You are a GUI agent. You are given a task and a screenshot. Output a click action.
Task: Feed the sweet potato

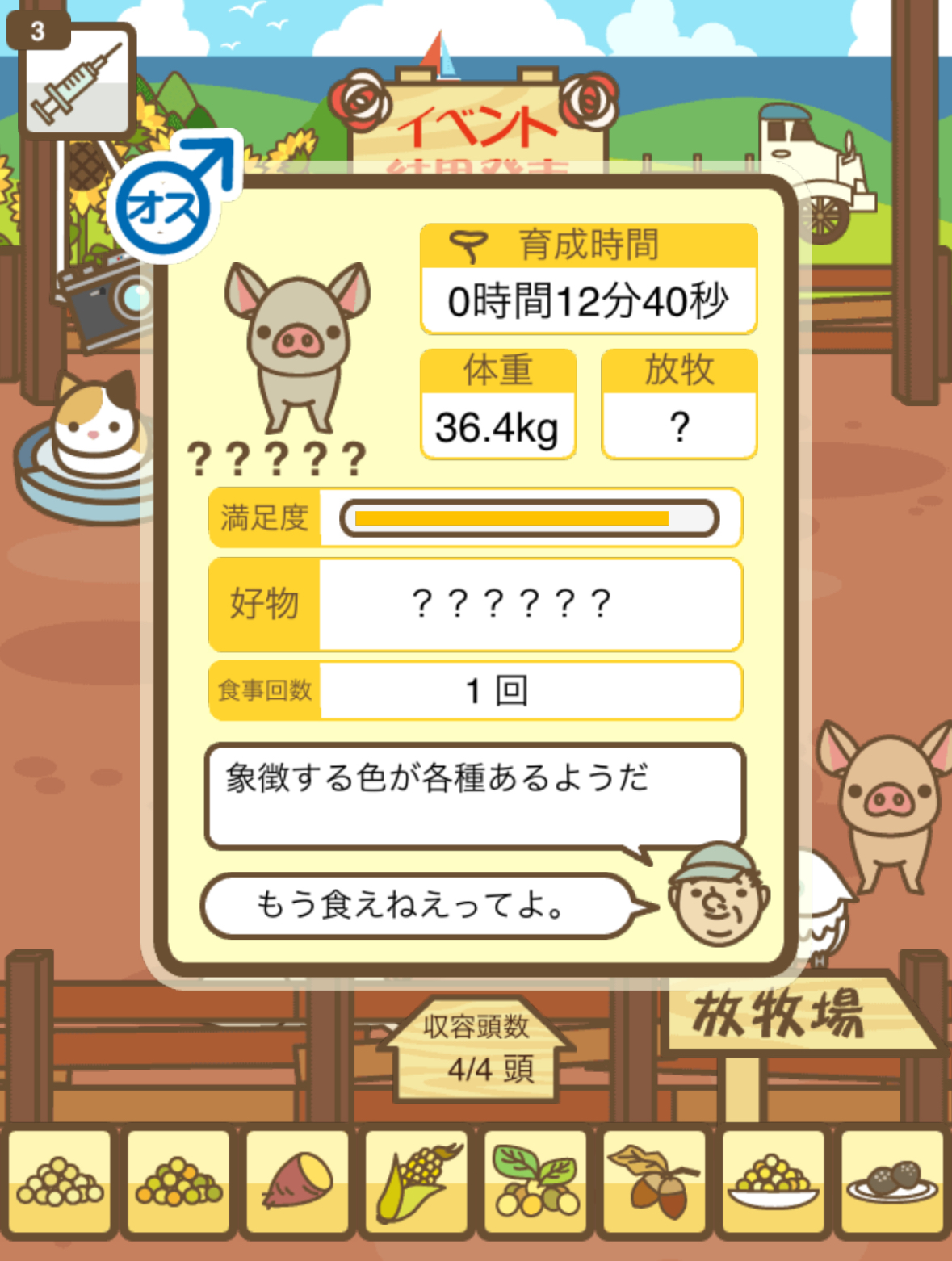click(297, 1183)
